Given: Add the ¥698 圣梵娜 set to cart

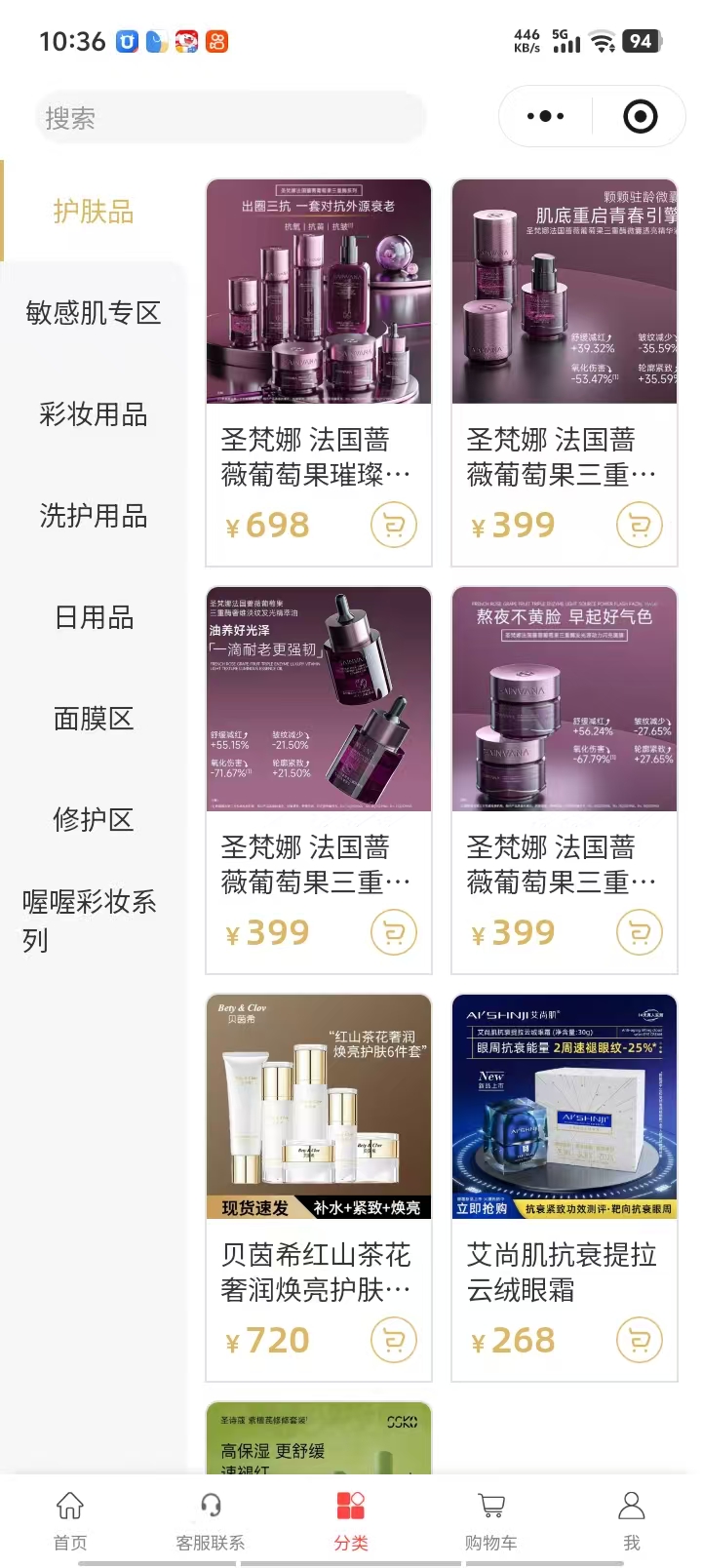Looking at the screenshot, I should (x=394, y=526).
